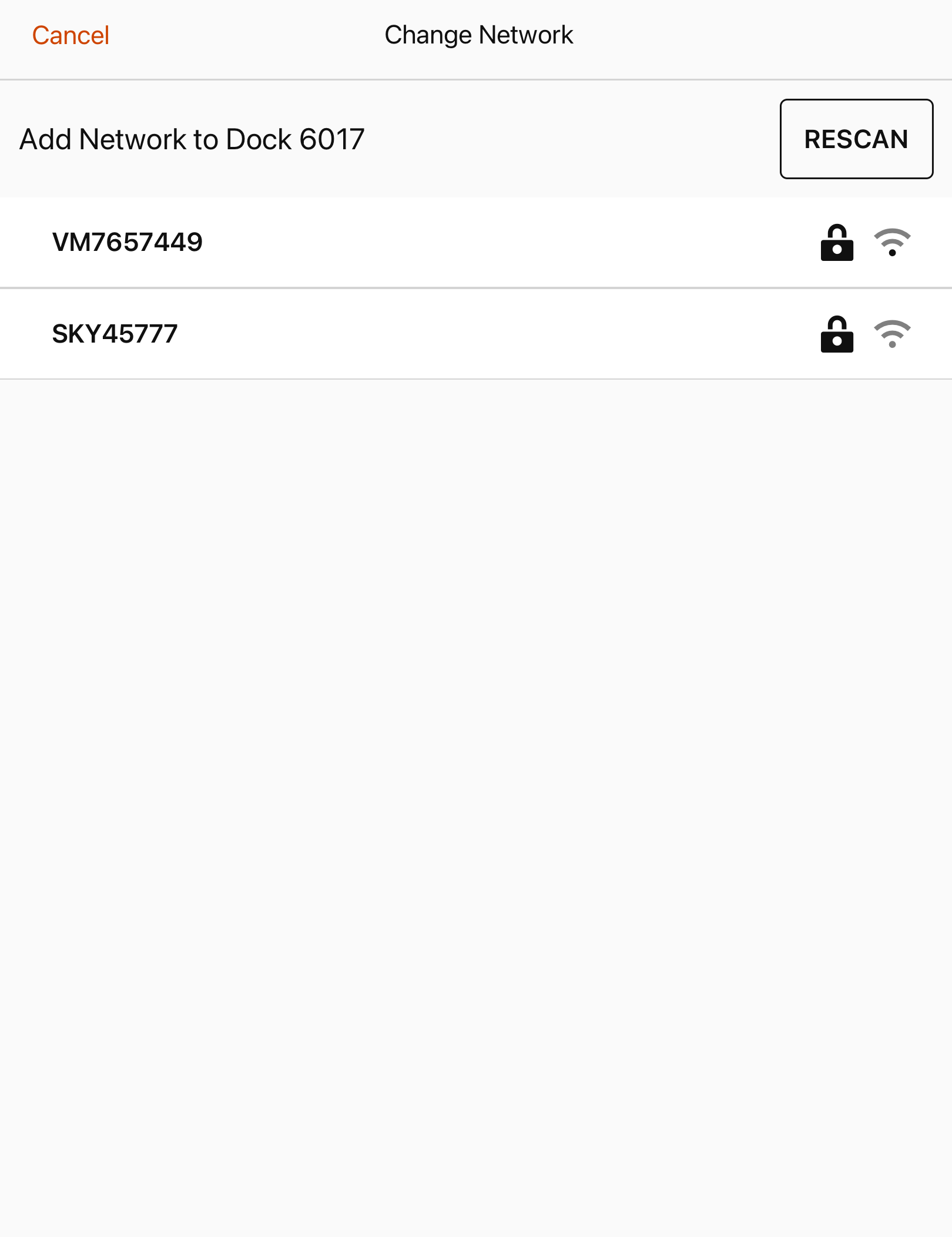Click the Add Network to Dock 6017 header

(x=192, y=139)
